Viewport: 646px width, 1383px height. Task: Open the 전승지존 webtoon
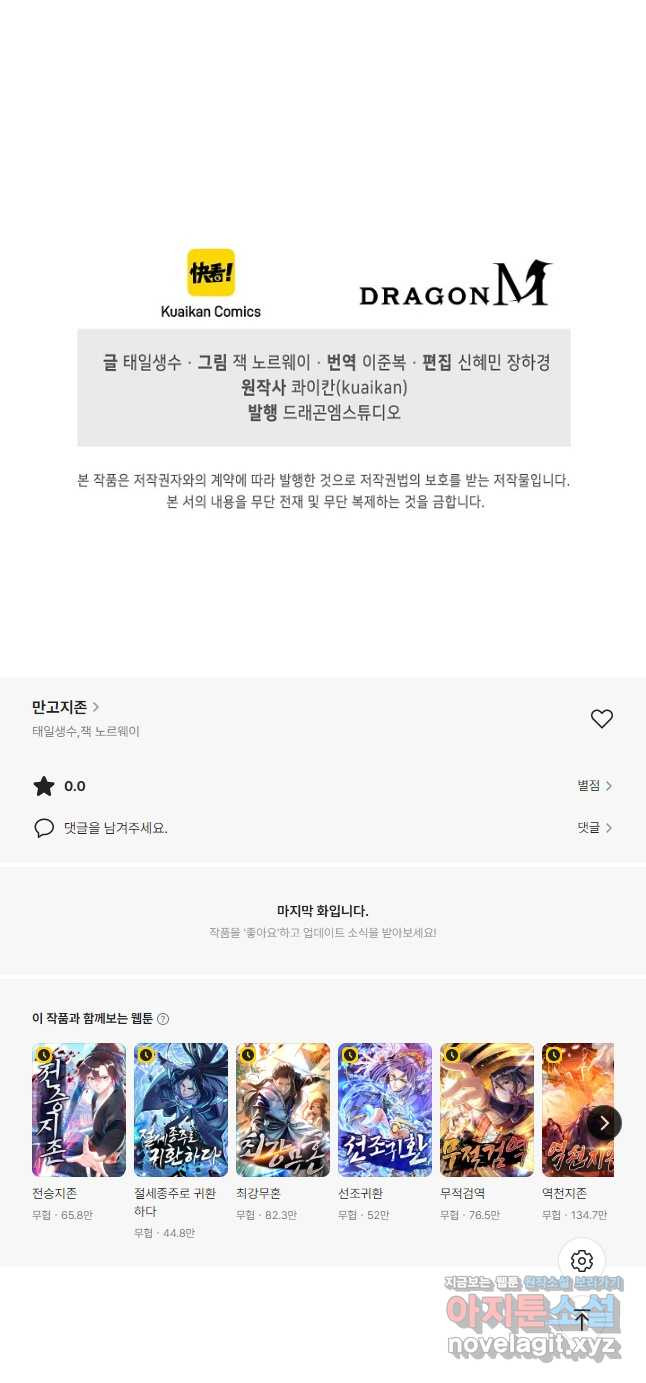[x=79, y=1110]
